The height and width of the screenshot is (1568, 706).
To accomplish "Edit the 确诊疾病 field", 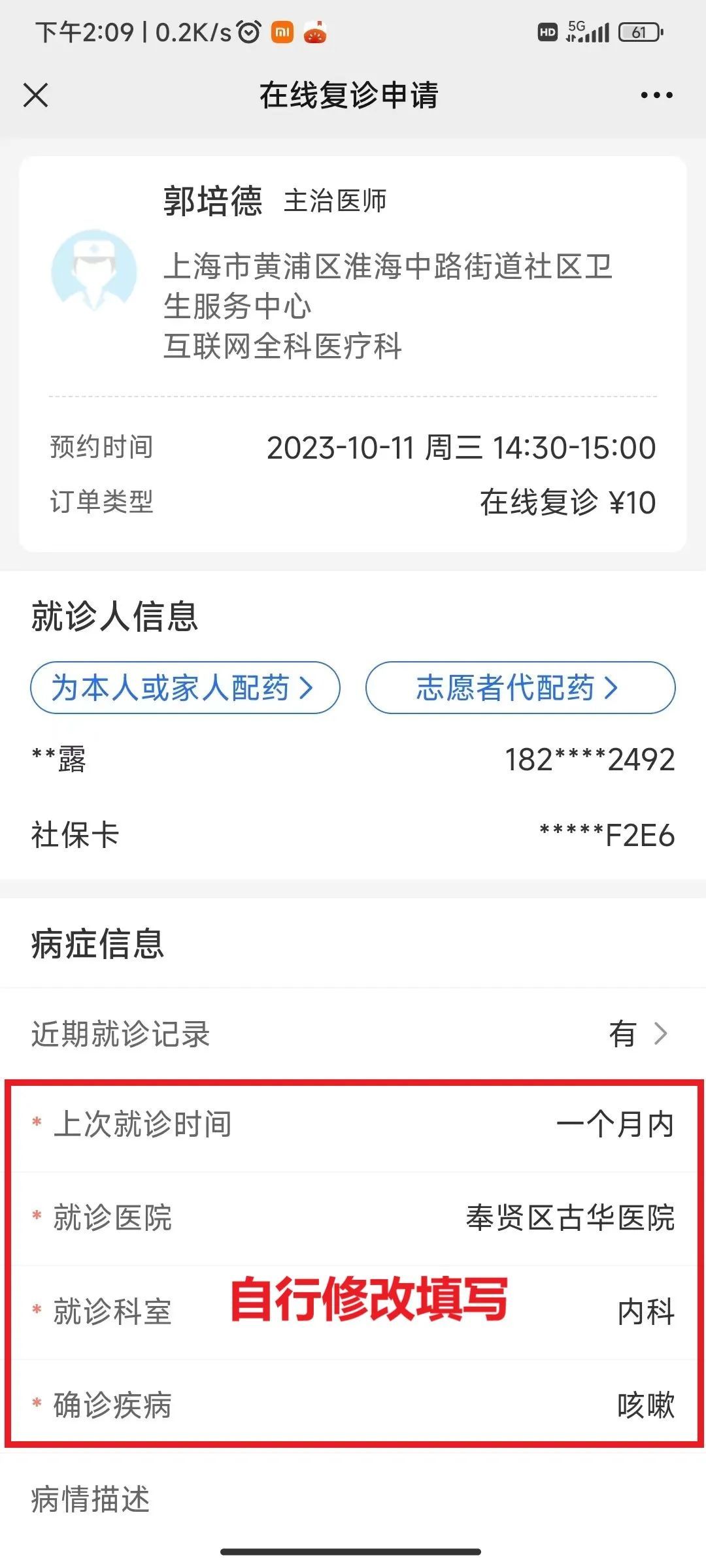I will 645,1405.
